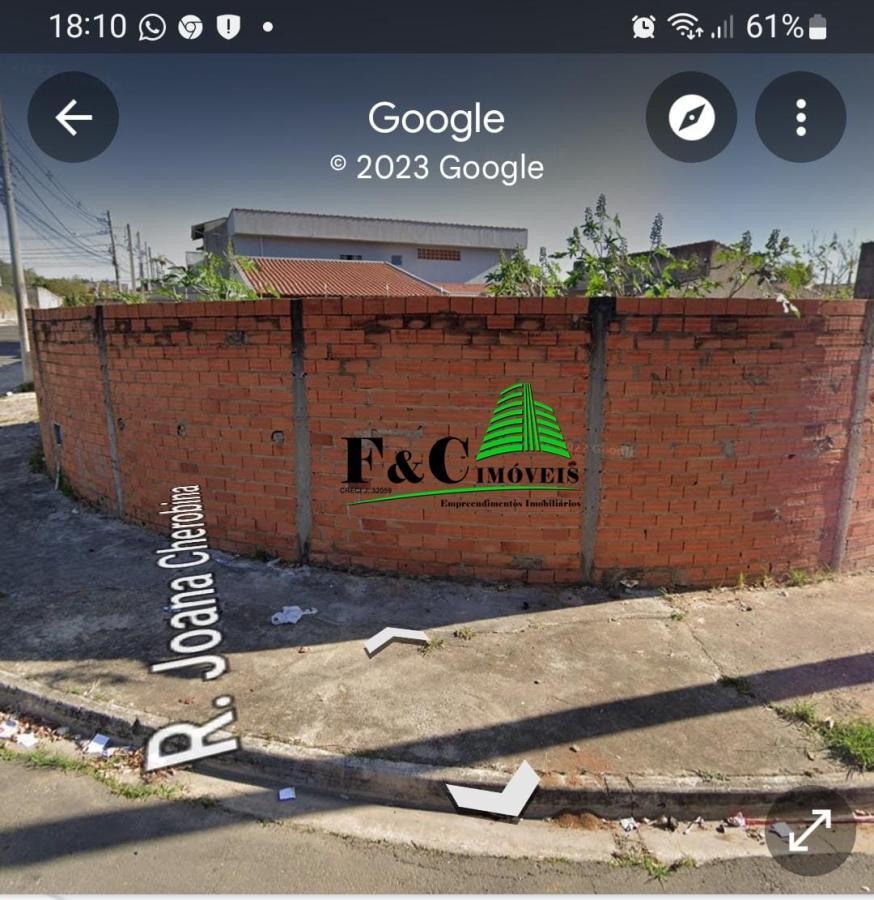Tap the compass icon
Image resolution: width=874 pixels, height=900 pixels.
click(x=691, y=117)
